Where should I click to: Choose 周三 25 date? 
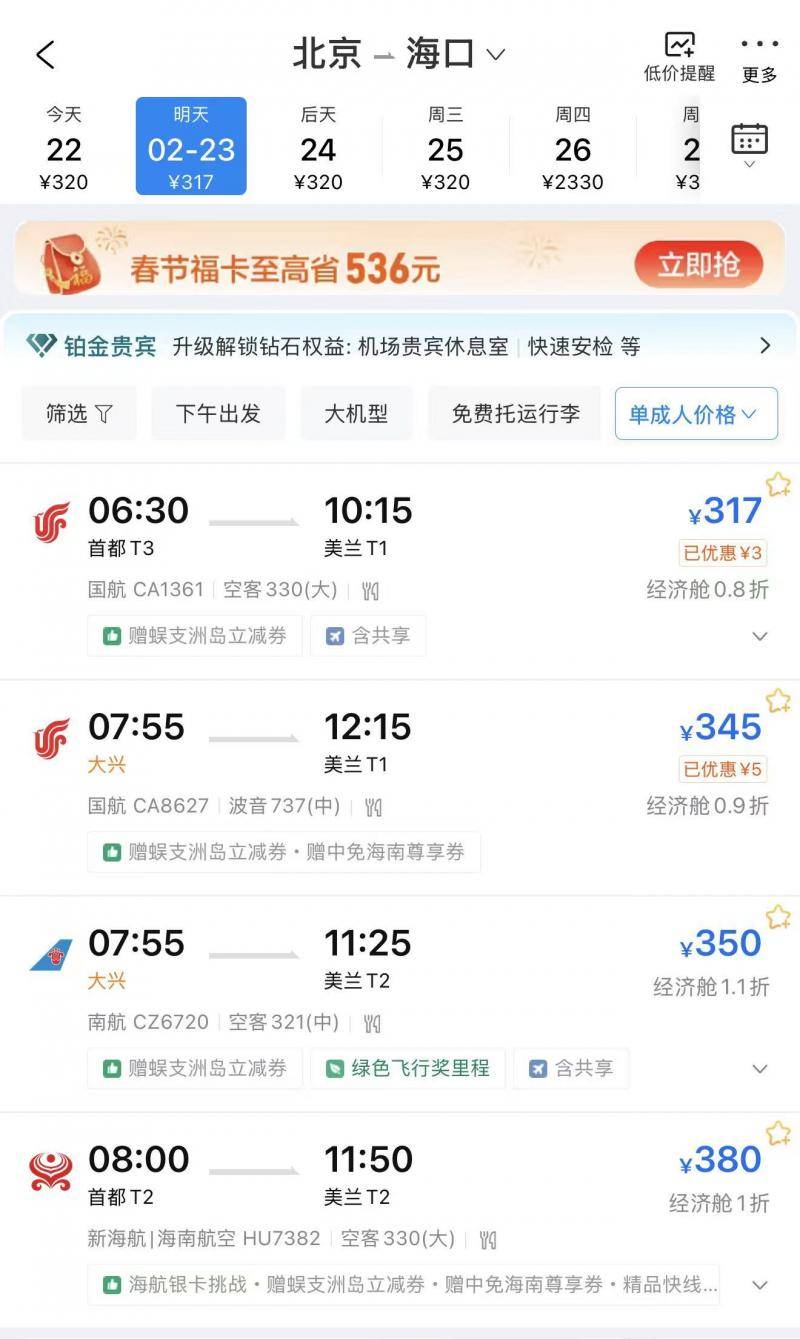click(x=445, y=148)
